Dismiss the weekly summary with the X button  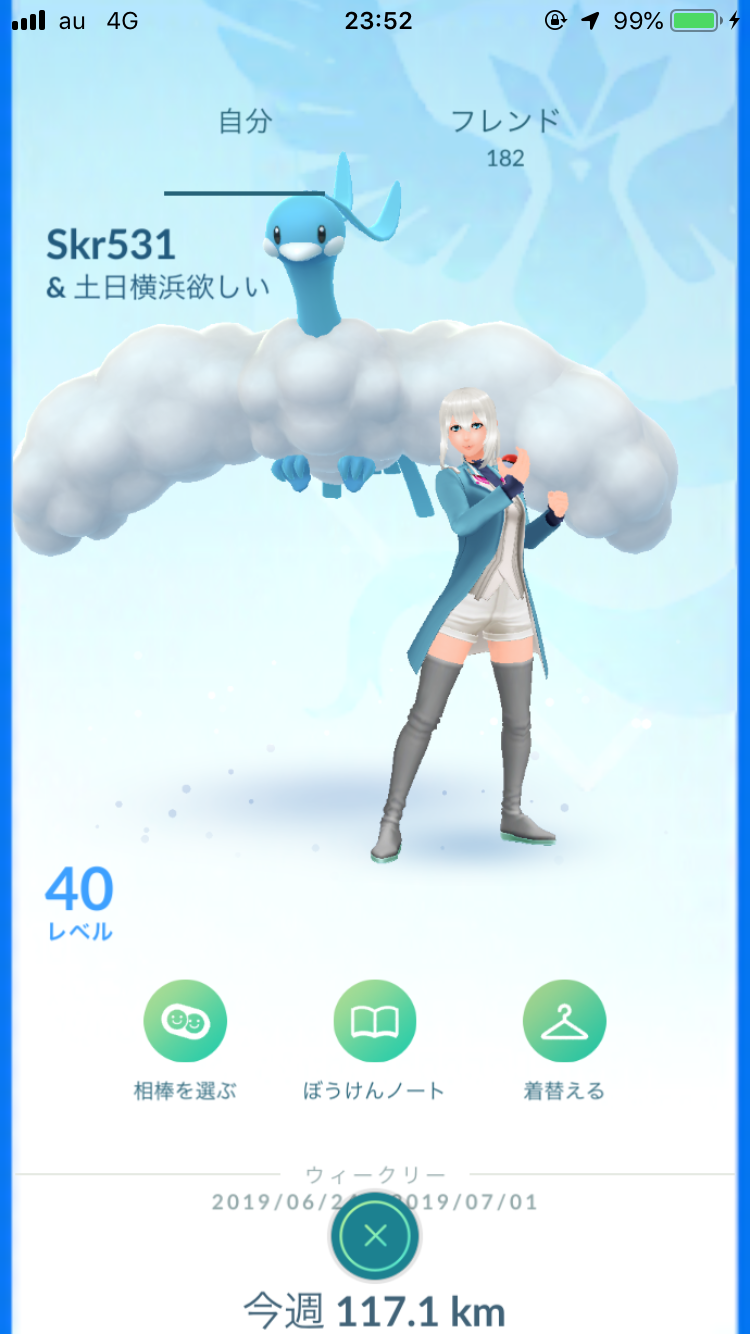point(375,1237)
